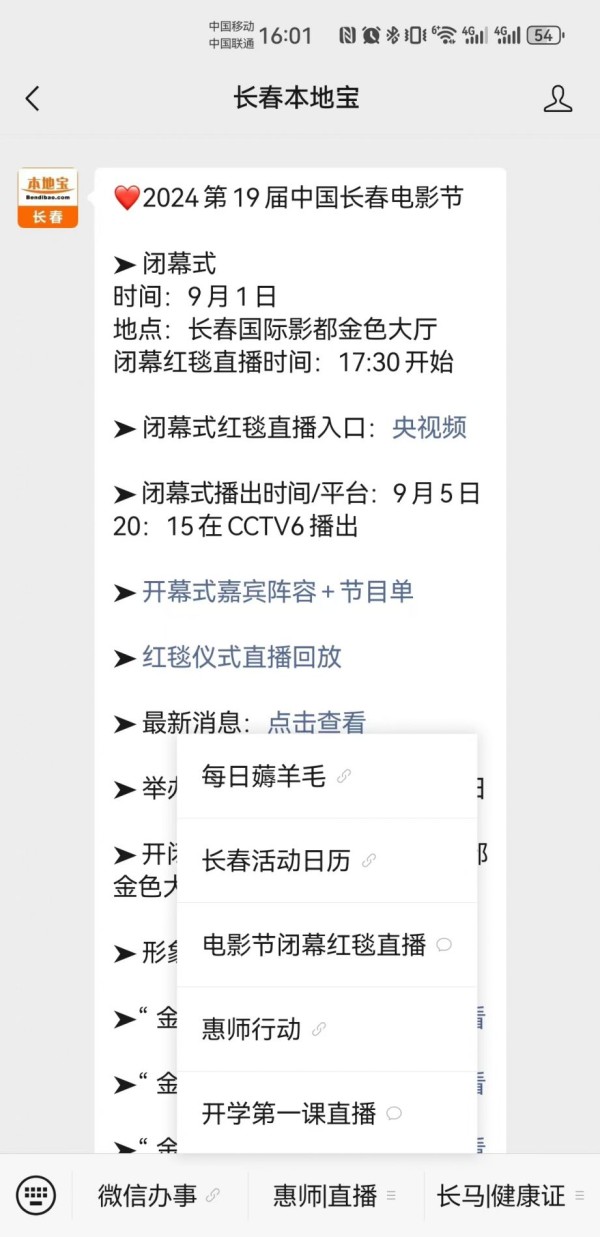
Task: Tap the 微信办事 bottom menu
Action: pos(159,1195)
